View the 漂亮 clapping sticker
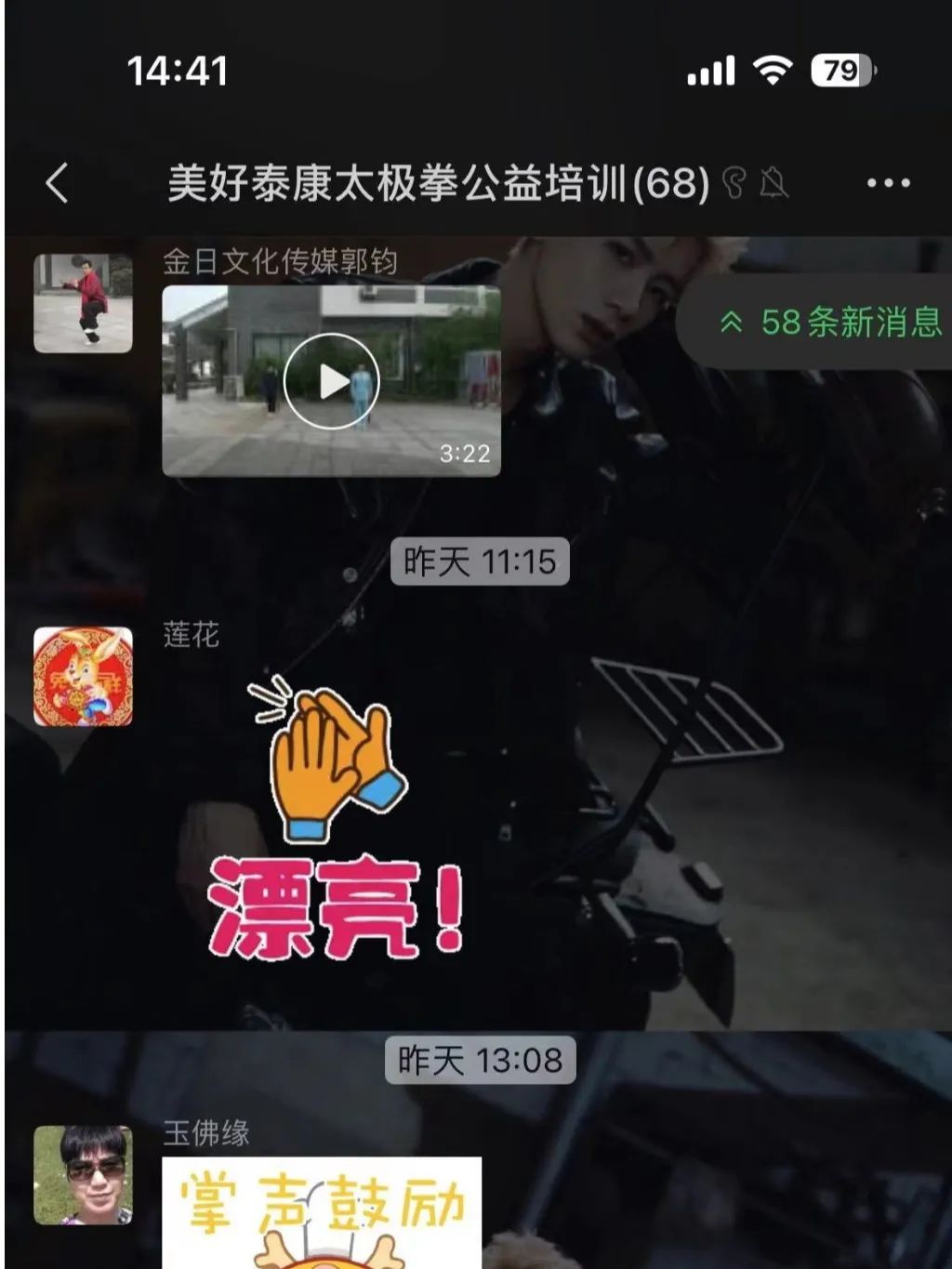The image size is (952, 1269). point(335,818)
